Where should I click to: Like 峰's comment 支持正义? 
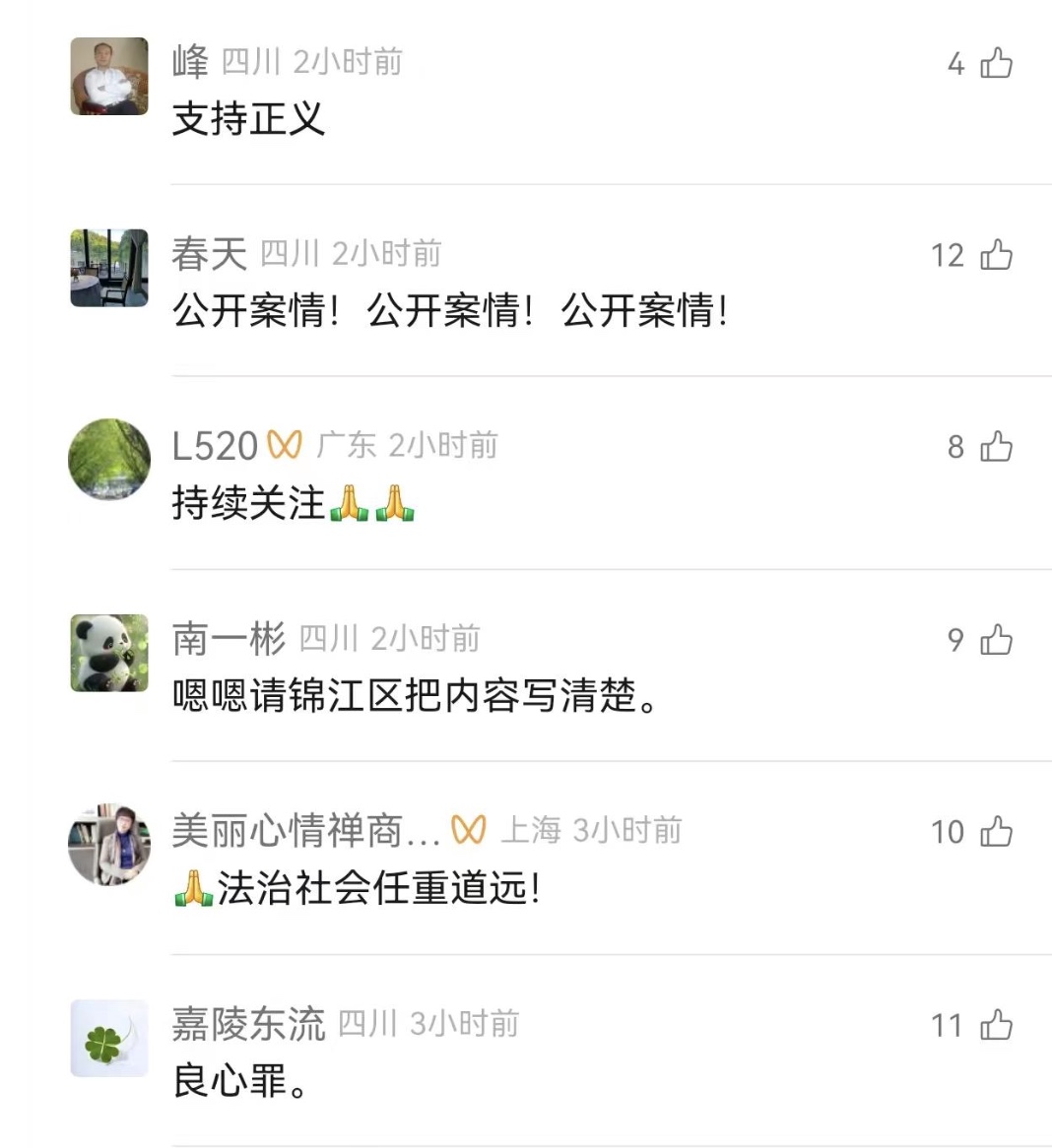[996, 64]
